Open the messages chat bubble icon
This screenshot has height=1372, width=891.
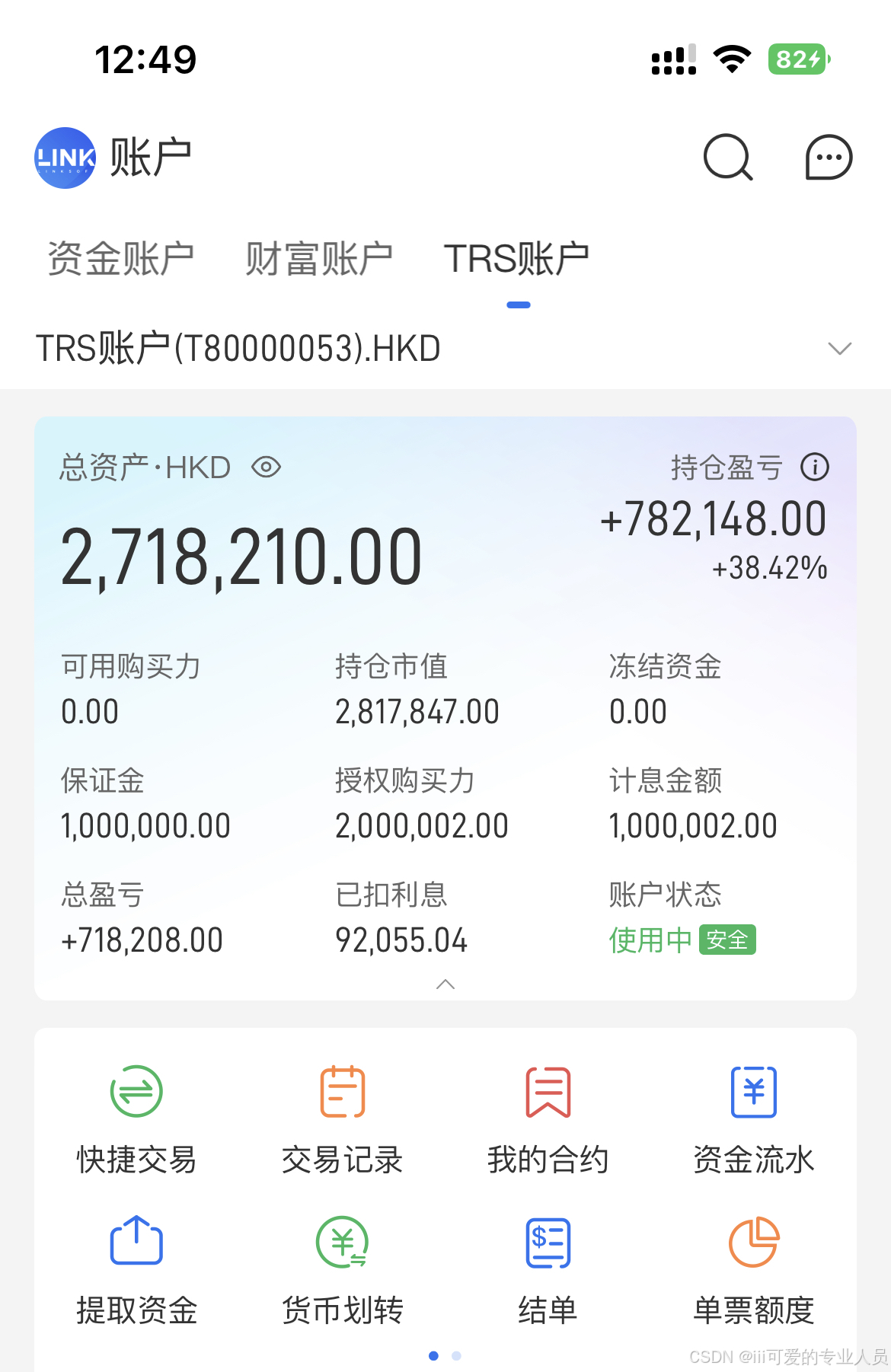click(829, 158)
